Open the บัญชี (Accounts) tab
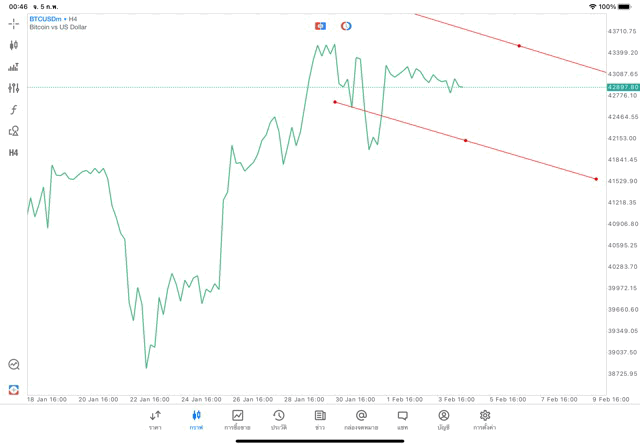The height and width of the screenshot is (447, 640). tap(443, 419)
